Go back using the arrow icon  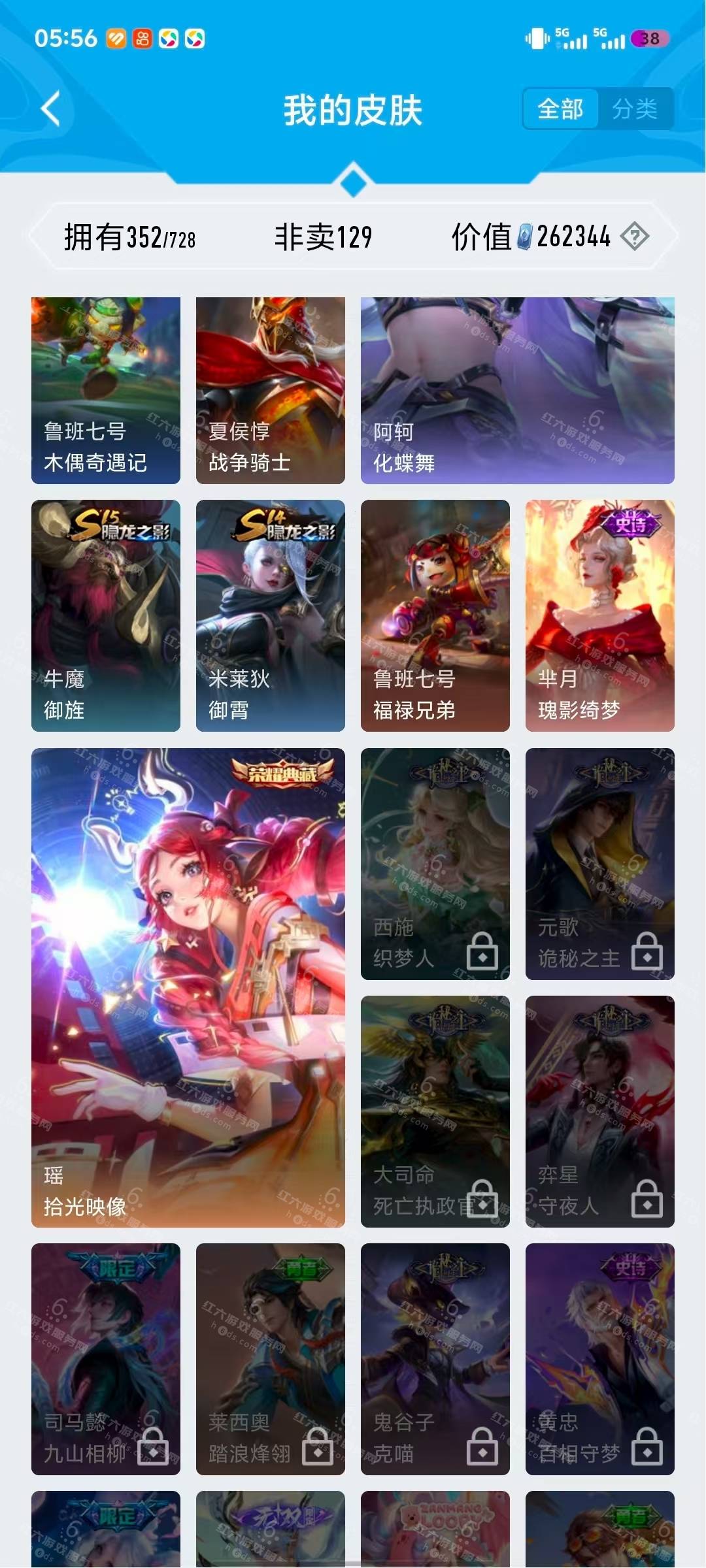click(51, 108)
